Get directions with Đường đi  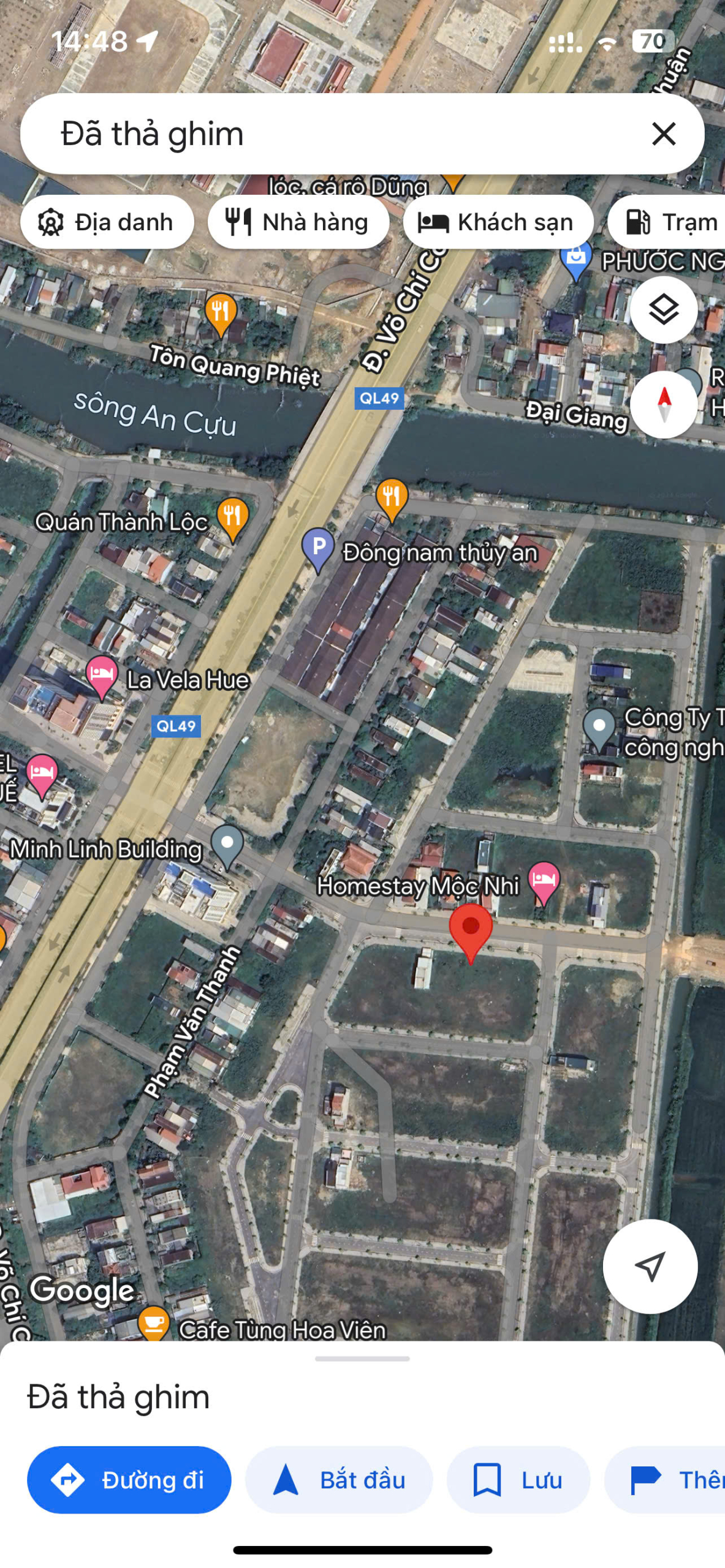(x=129, y=1479)
